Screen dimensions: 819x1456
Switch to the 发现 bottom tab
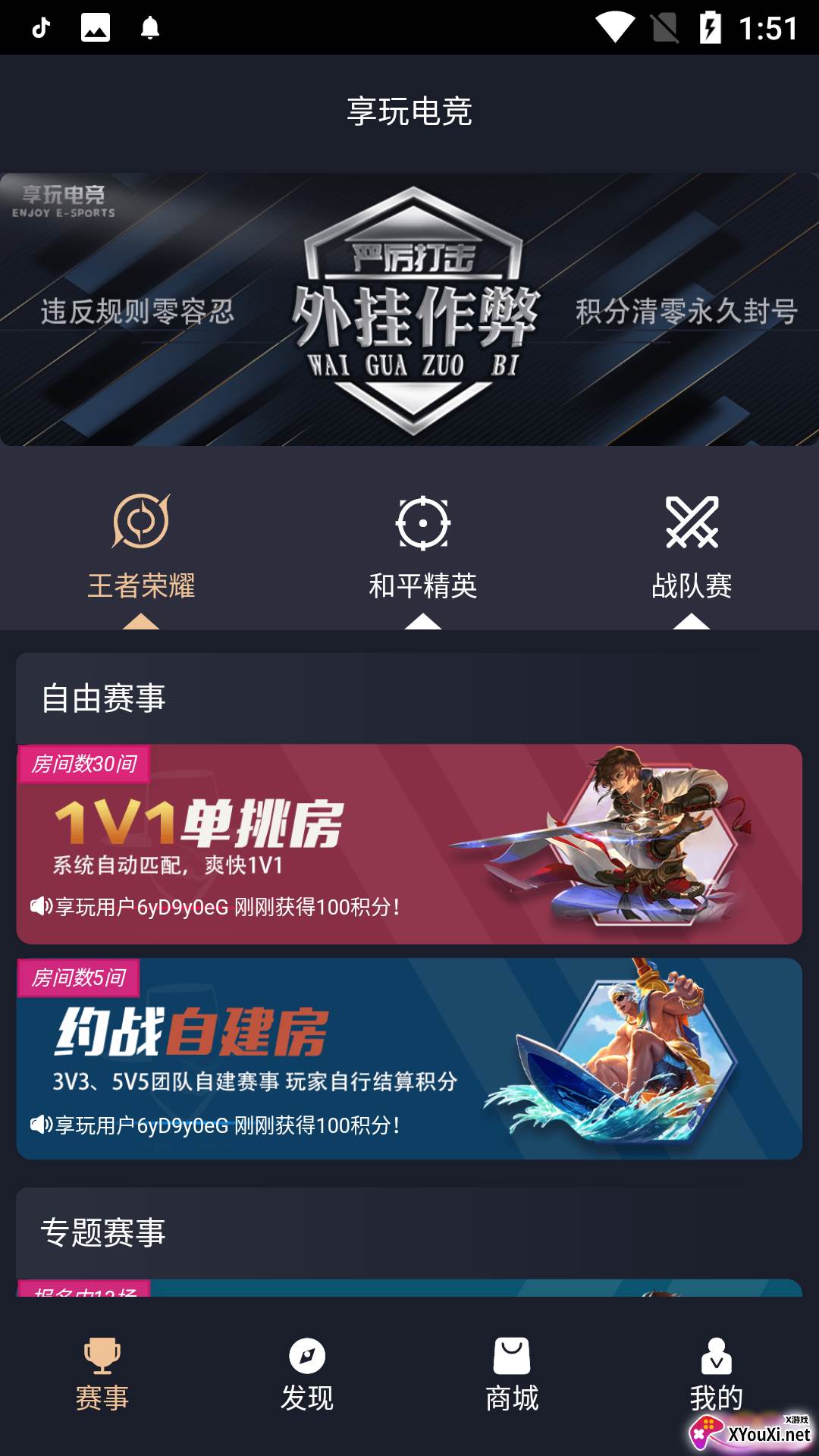(x=307, y=1374)
